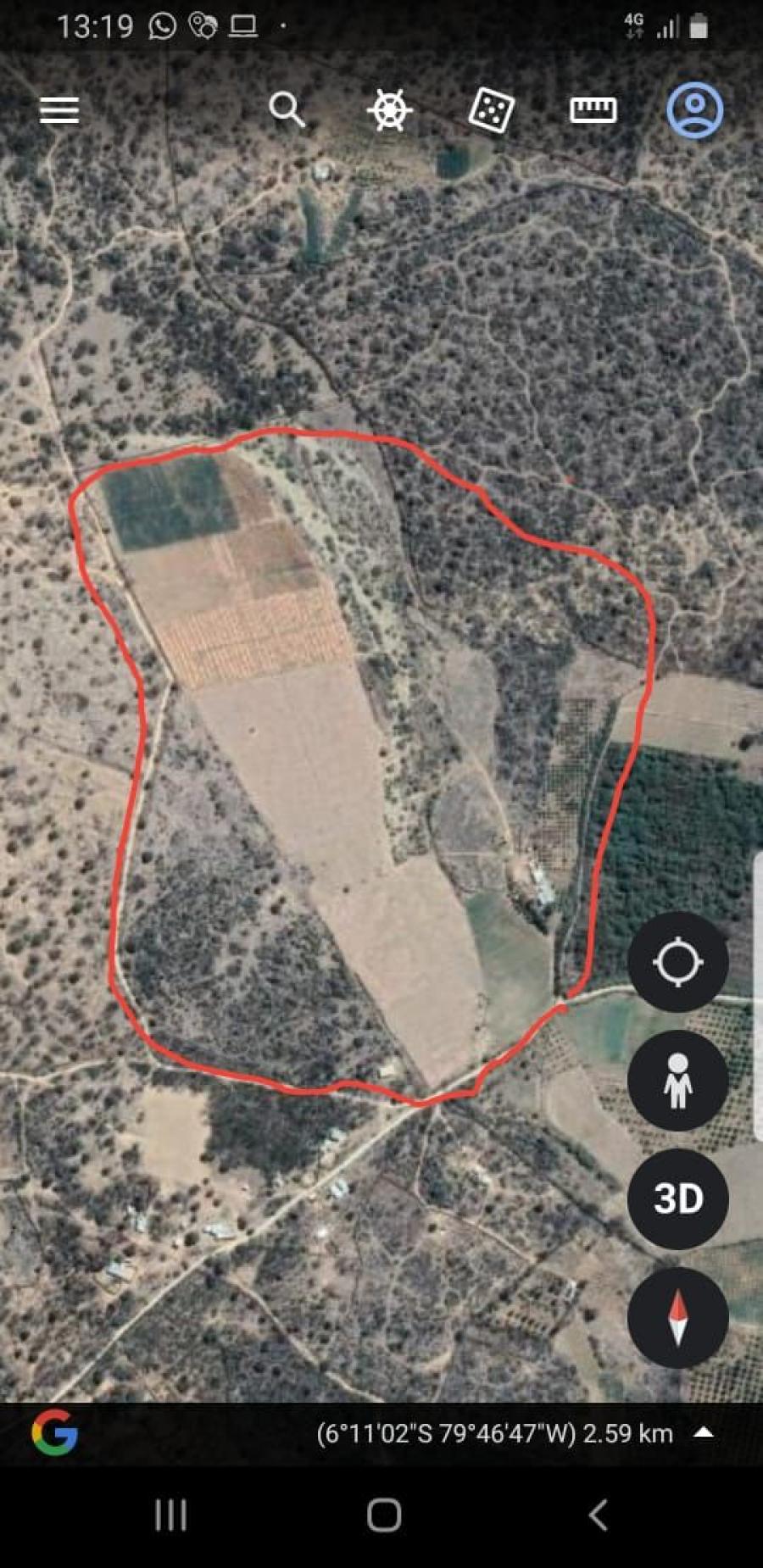Viewport: 763px width, 1568px height.
Task: Open the ruler measure tool
Action: point(593,110)
